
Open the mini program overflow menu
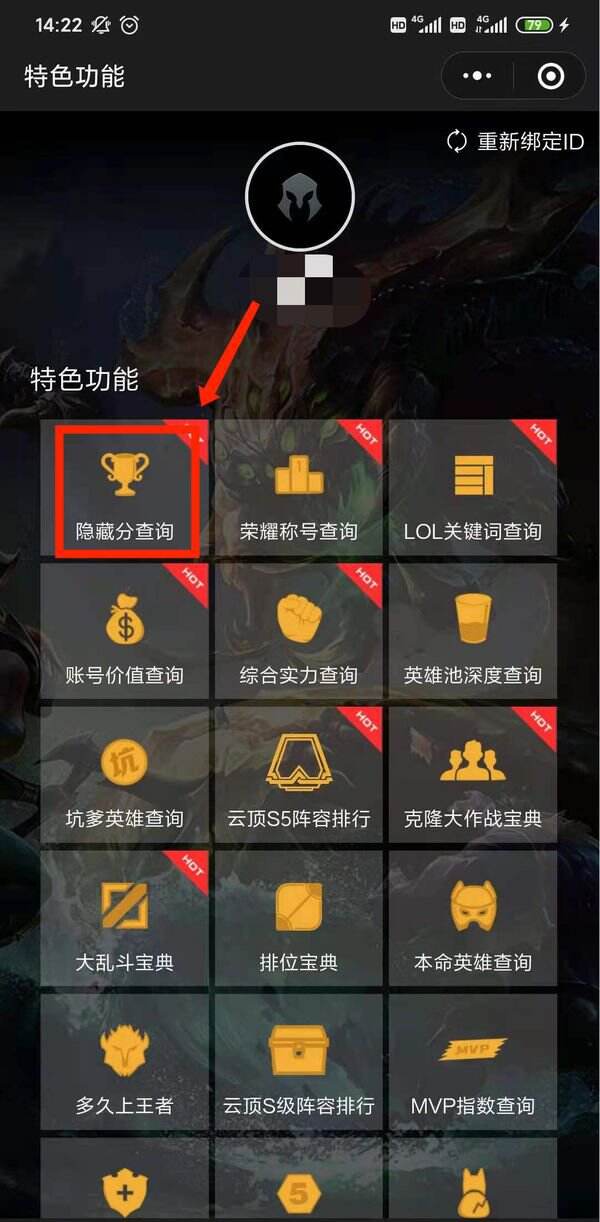(477, 76)
